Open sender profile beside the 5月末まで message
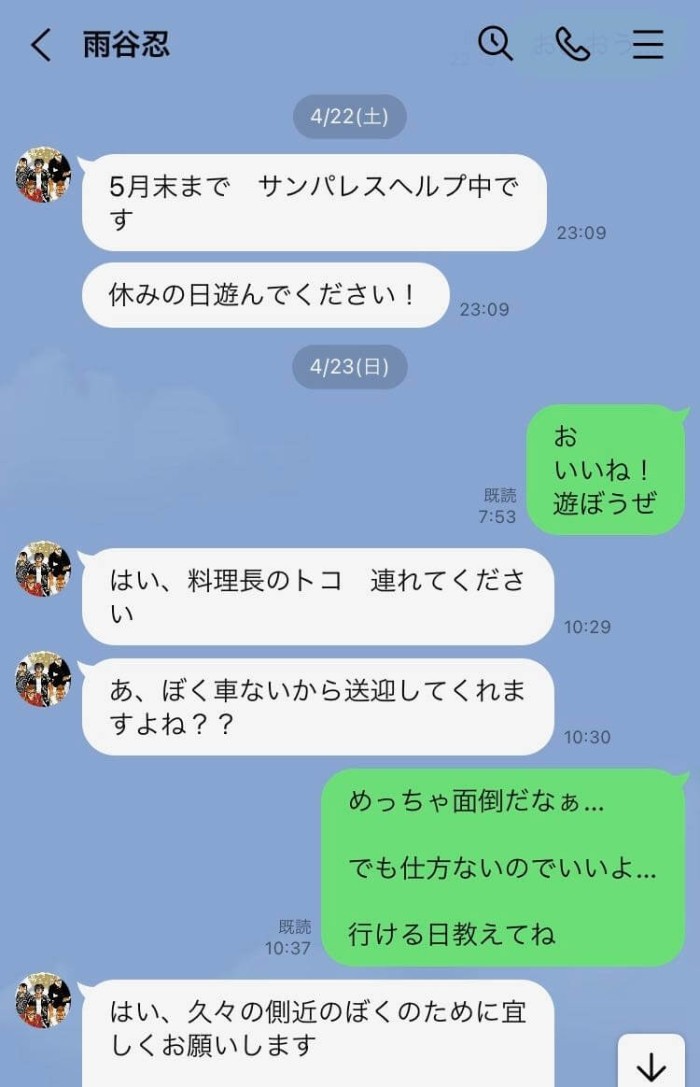Viewport: 700px width, 1087px height. pyautogui.click(x=43, y=176)
